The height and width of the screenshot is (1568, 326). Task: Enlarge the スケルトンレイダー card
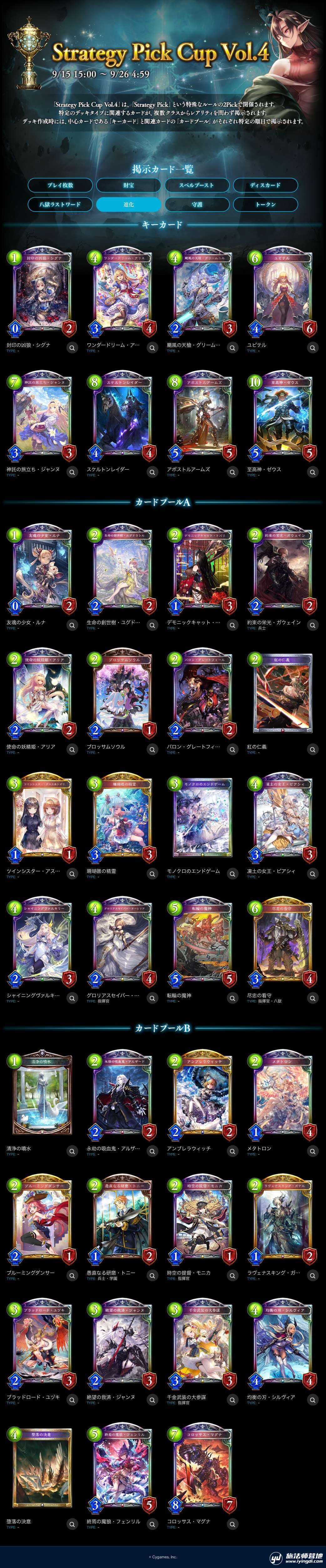tap(153, 472)
